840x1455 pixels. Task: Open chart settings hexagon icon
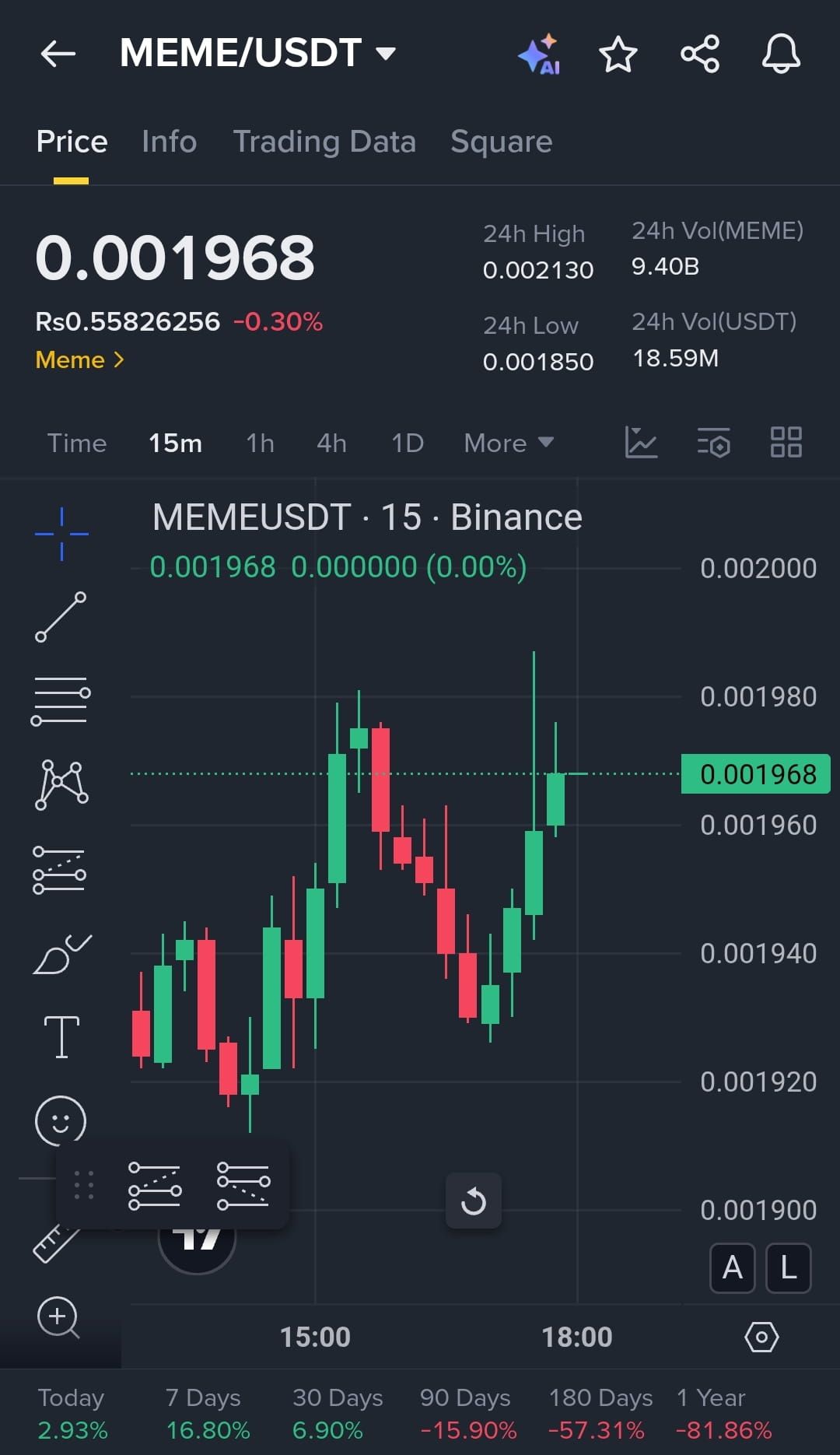761,1338
